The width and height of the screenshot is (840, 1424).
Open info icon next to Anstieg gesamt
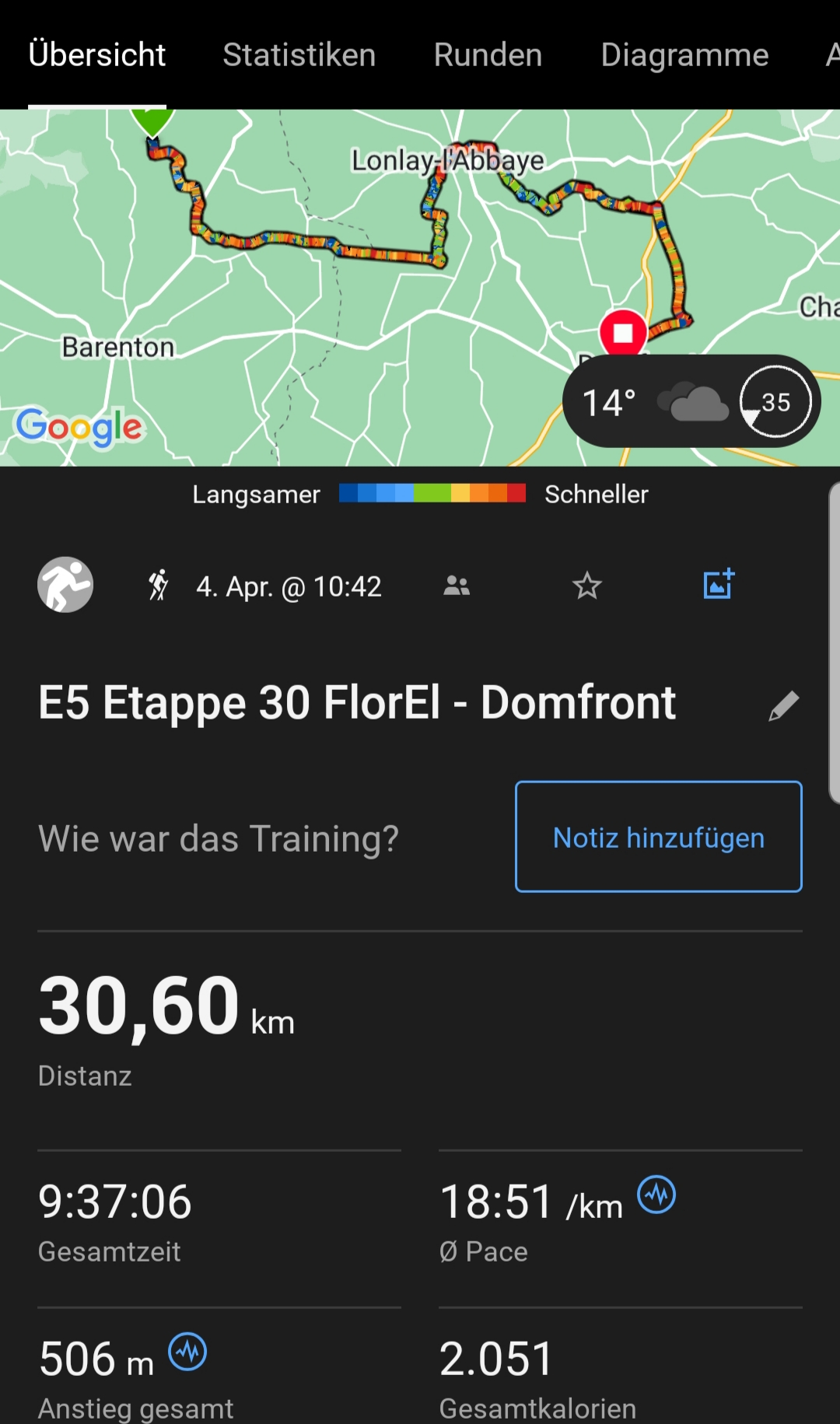187,1352
